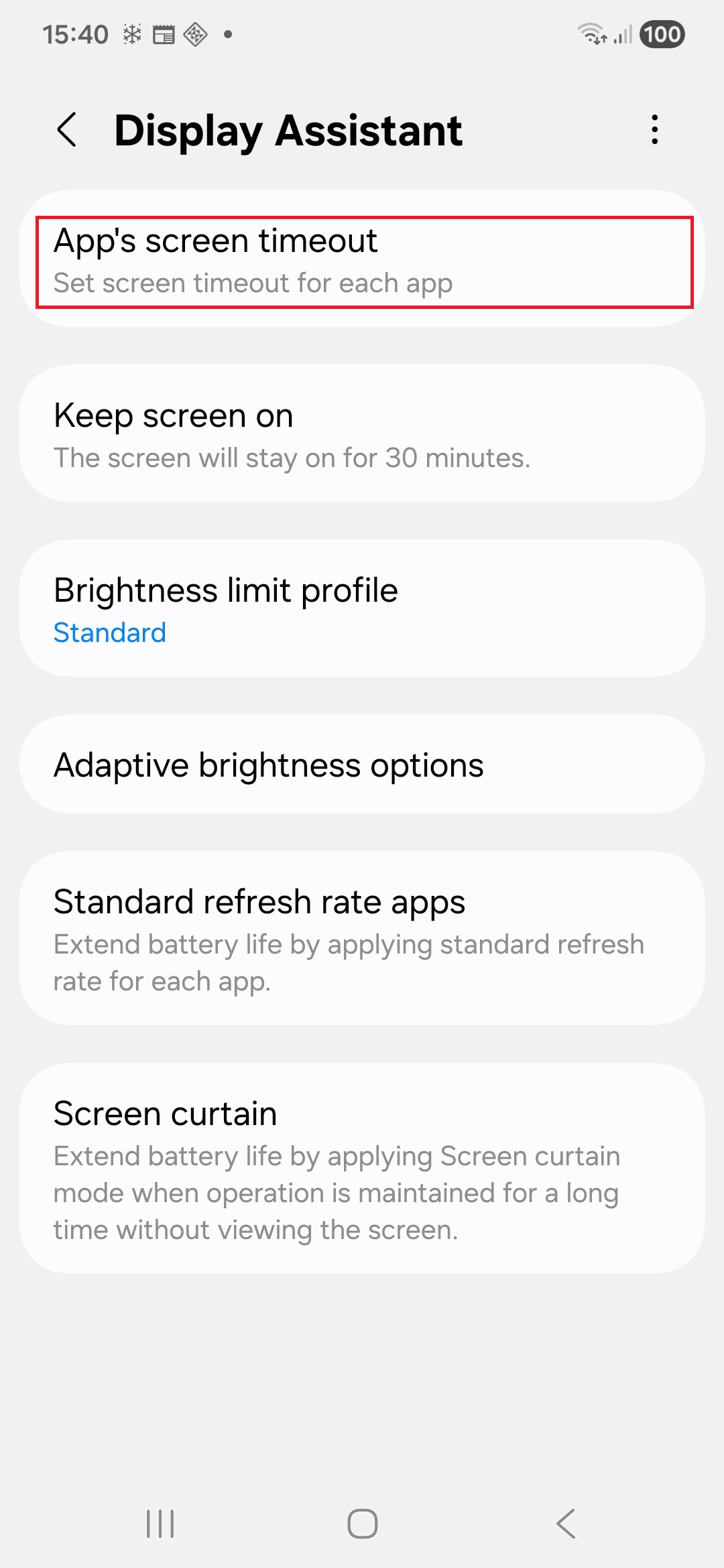Image resolution: width=724 pixels, height=1568 pixels.
Task: Open Adaptive brightness options
Action: click(x=362, y=765)
